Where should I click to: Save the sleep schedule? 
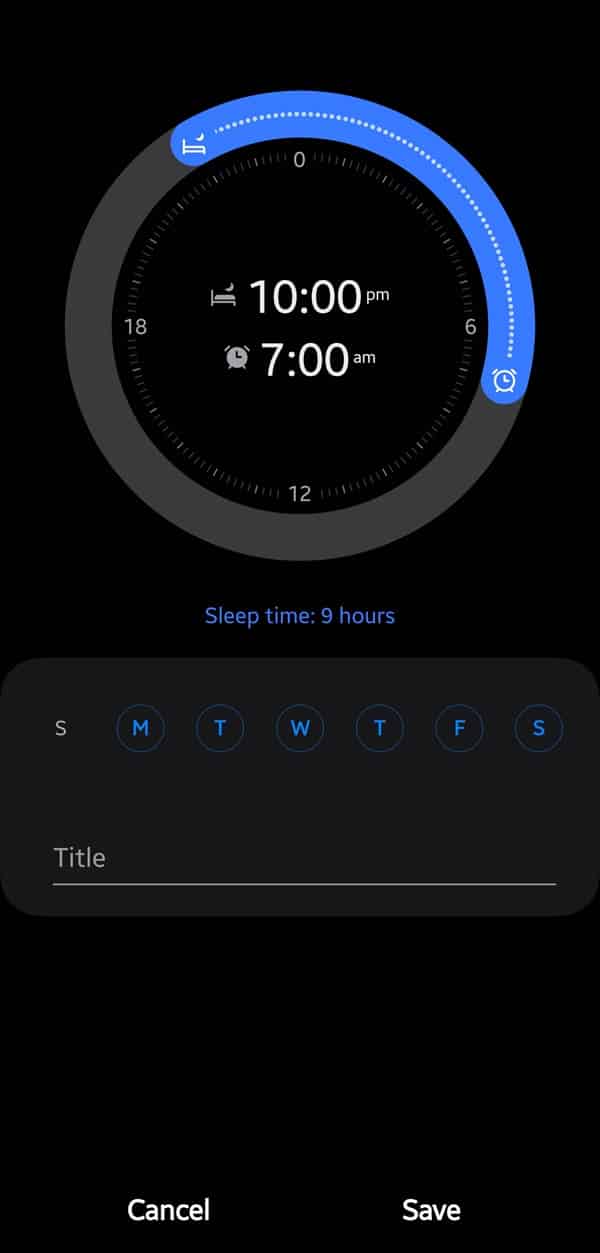click(x=431, y=1209)
